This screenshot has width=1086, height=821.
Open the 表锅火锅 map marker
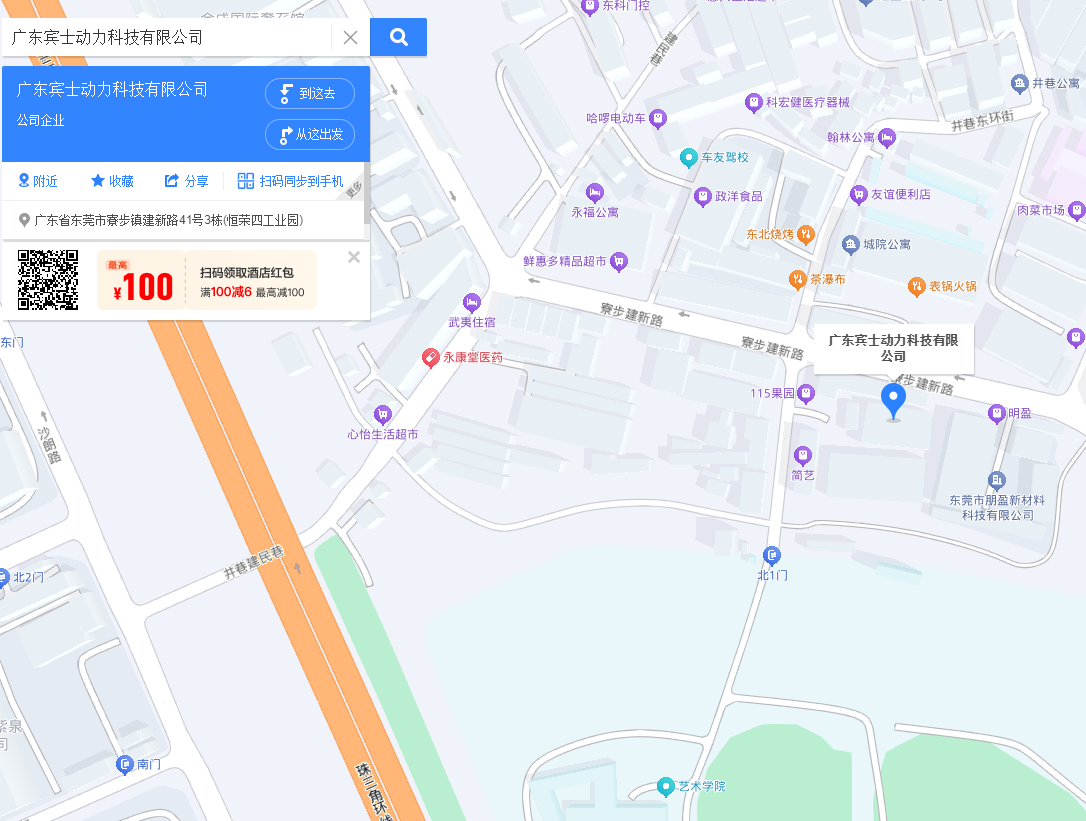coord(916,286)
